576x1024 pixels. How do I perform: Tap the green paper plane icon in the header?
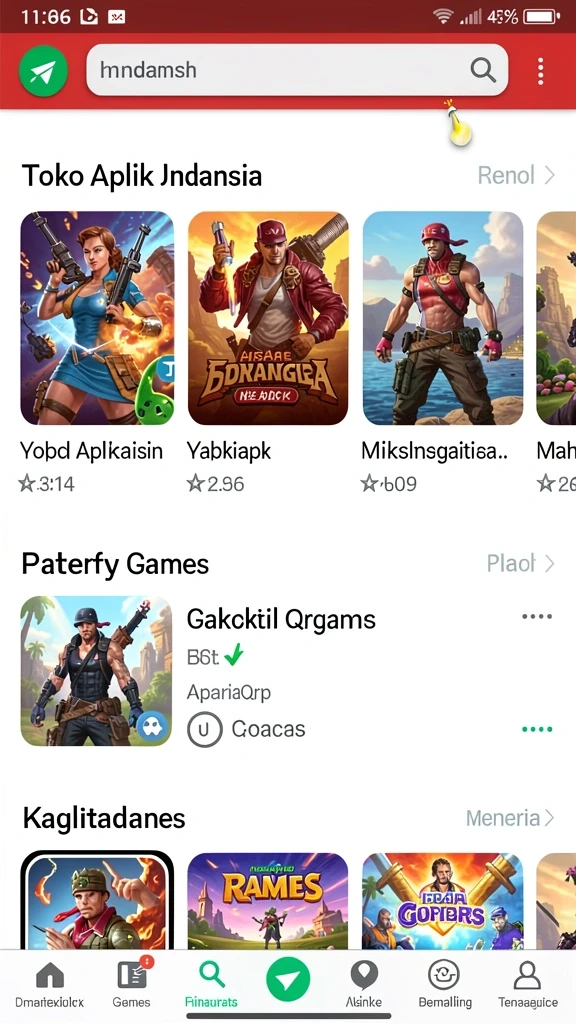pyautogui.click(x=43, y=72)
